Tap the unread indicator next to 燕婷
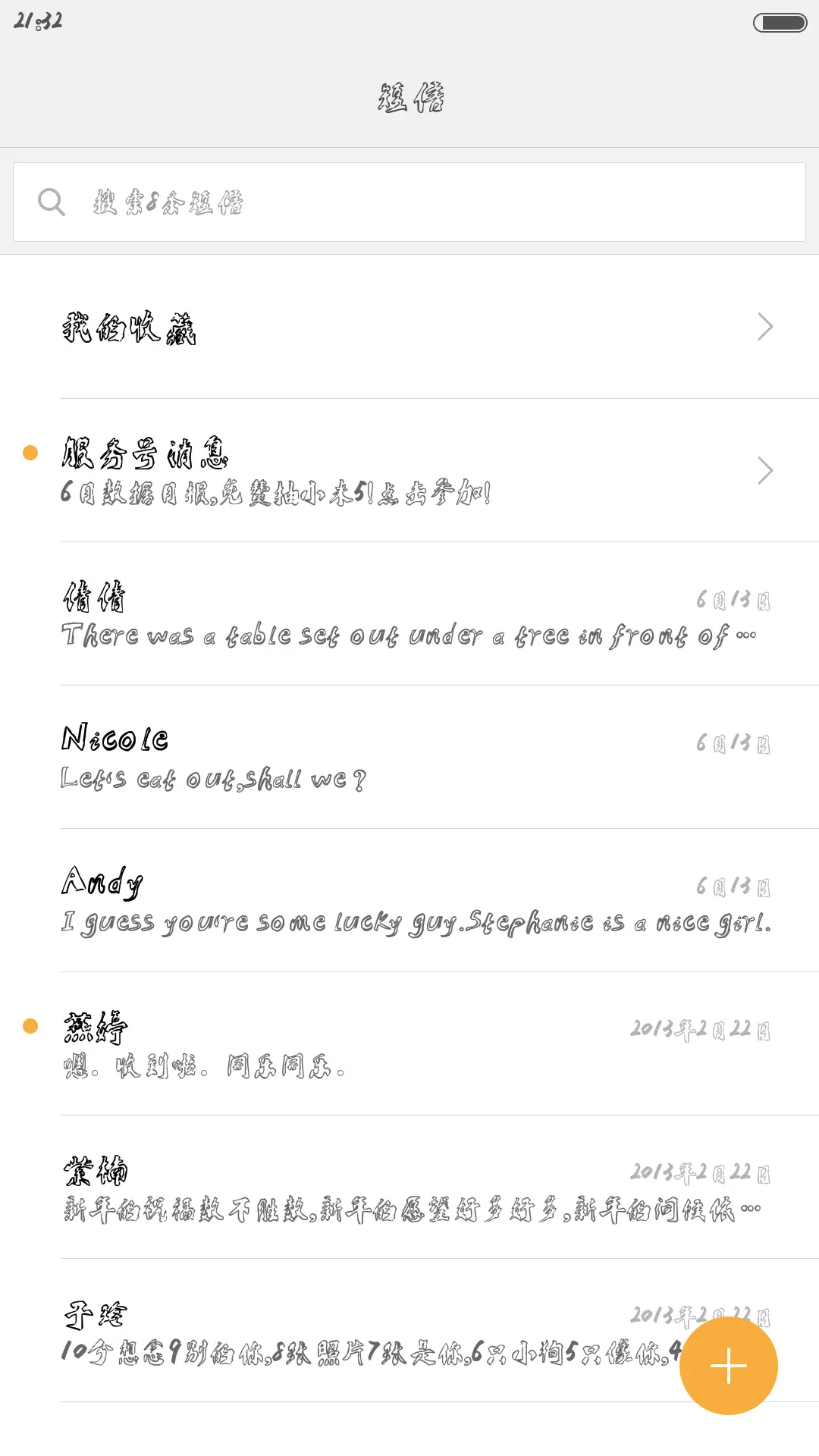This screenshot has height=1456, width=819. (x=30, y=1025)
